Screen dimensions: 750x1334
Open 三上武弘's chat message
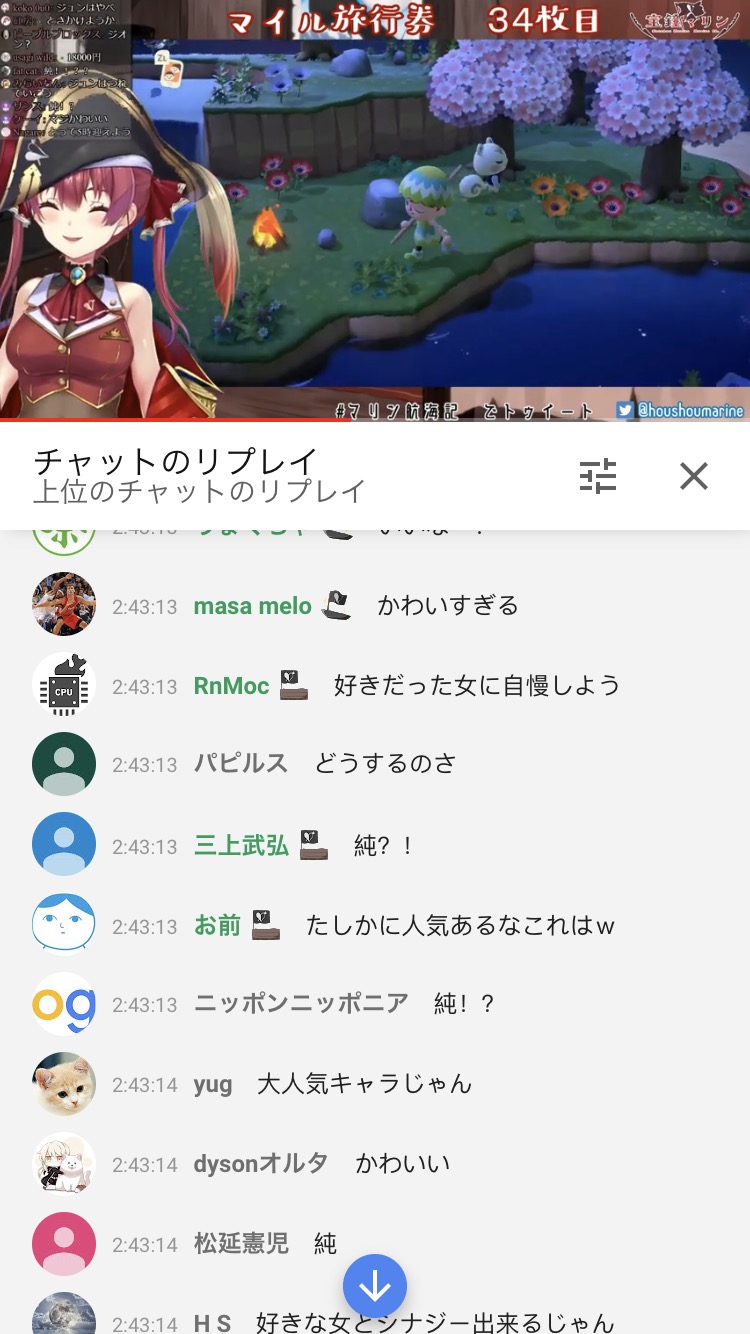(375, 845)
